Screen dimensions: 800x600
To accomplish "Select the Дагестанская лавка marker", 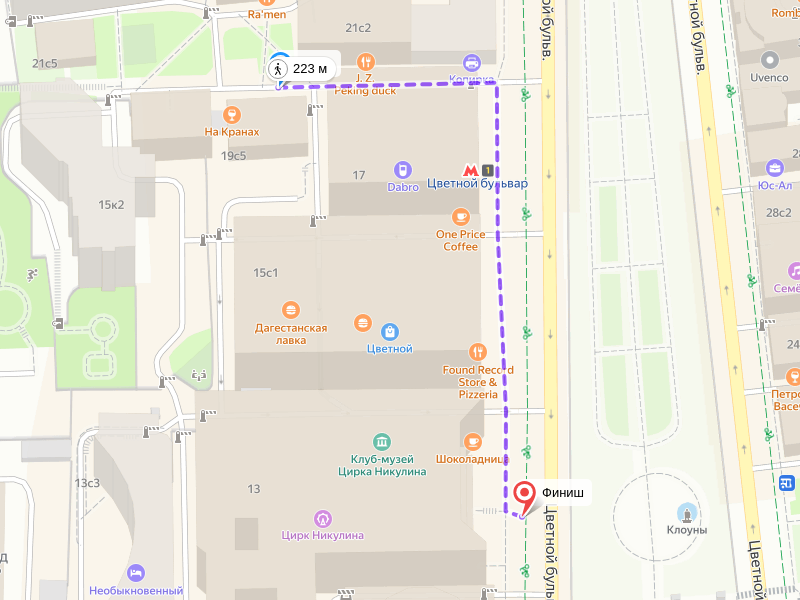I will point(290,310).
